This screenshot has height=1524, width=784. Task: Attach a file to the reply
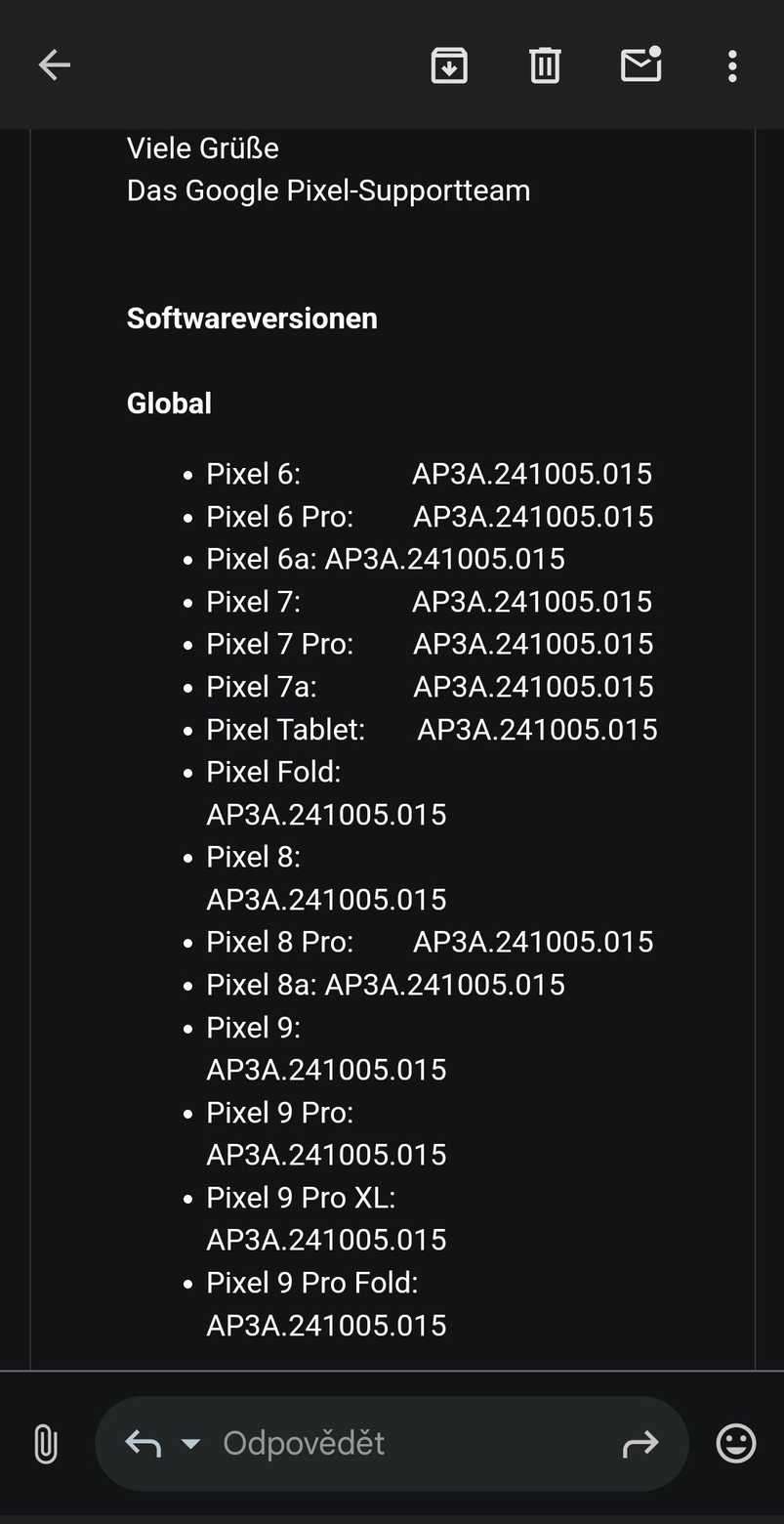[46, 1443]
